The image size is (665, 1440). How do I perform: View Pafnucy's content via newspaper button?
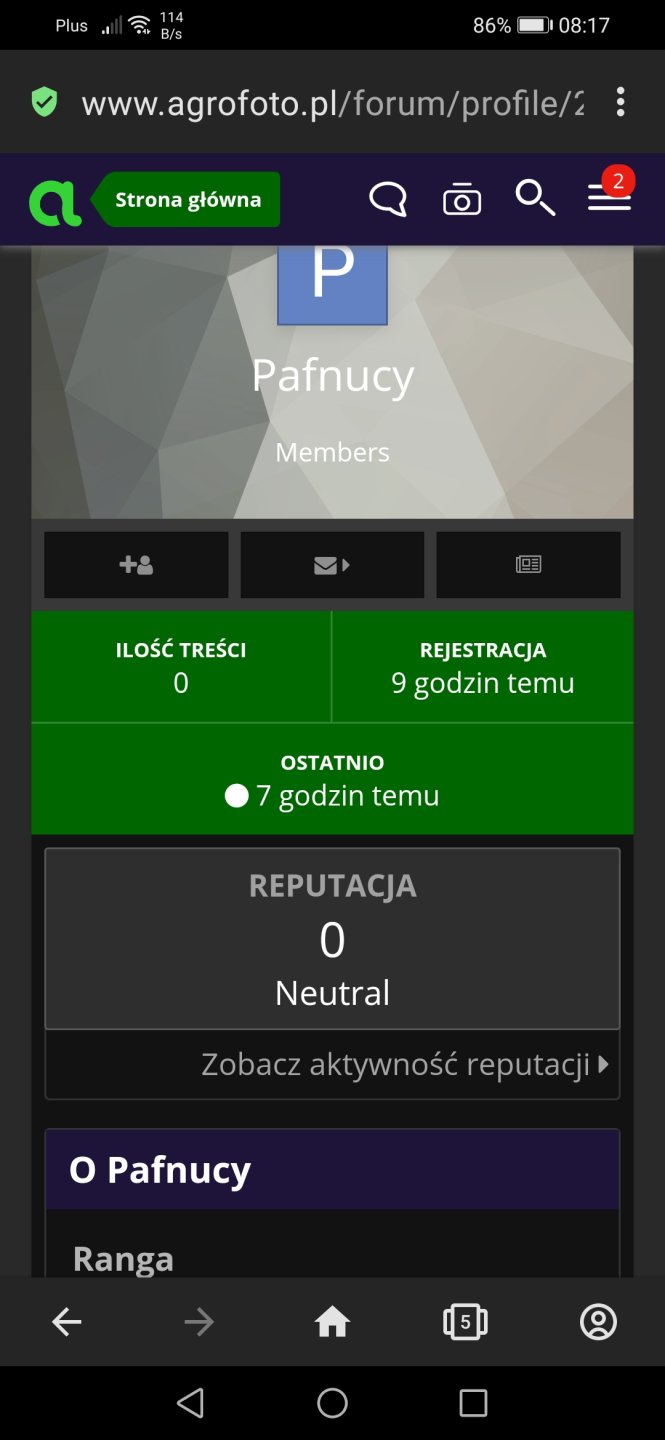528,565
